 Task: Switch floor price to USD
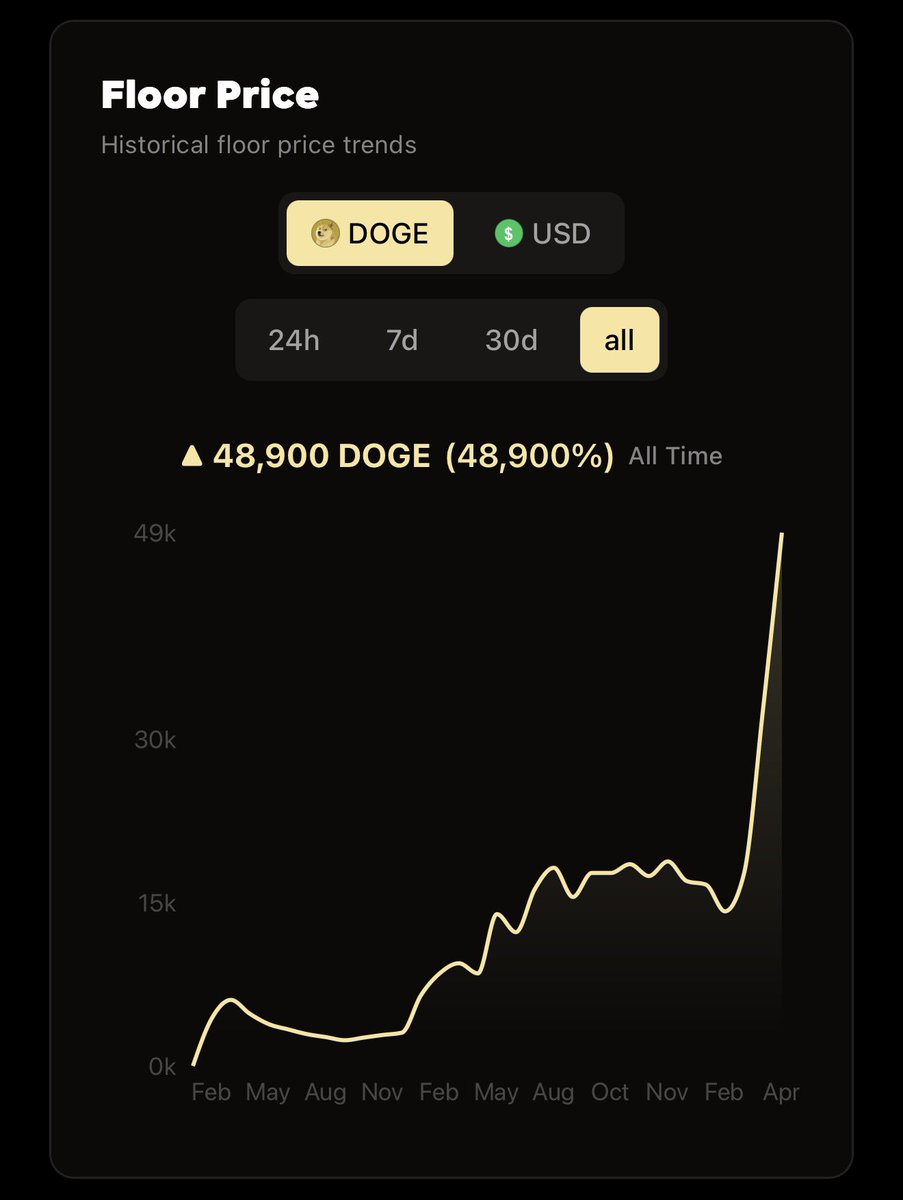point(543,234)
